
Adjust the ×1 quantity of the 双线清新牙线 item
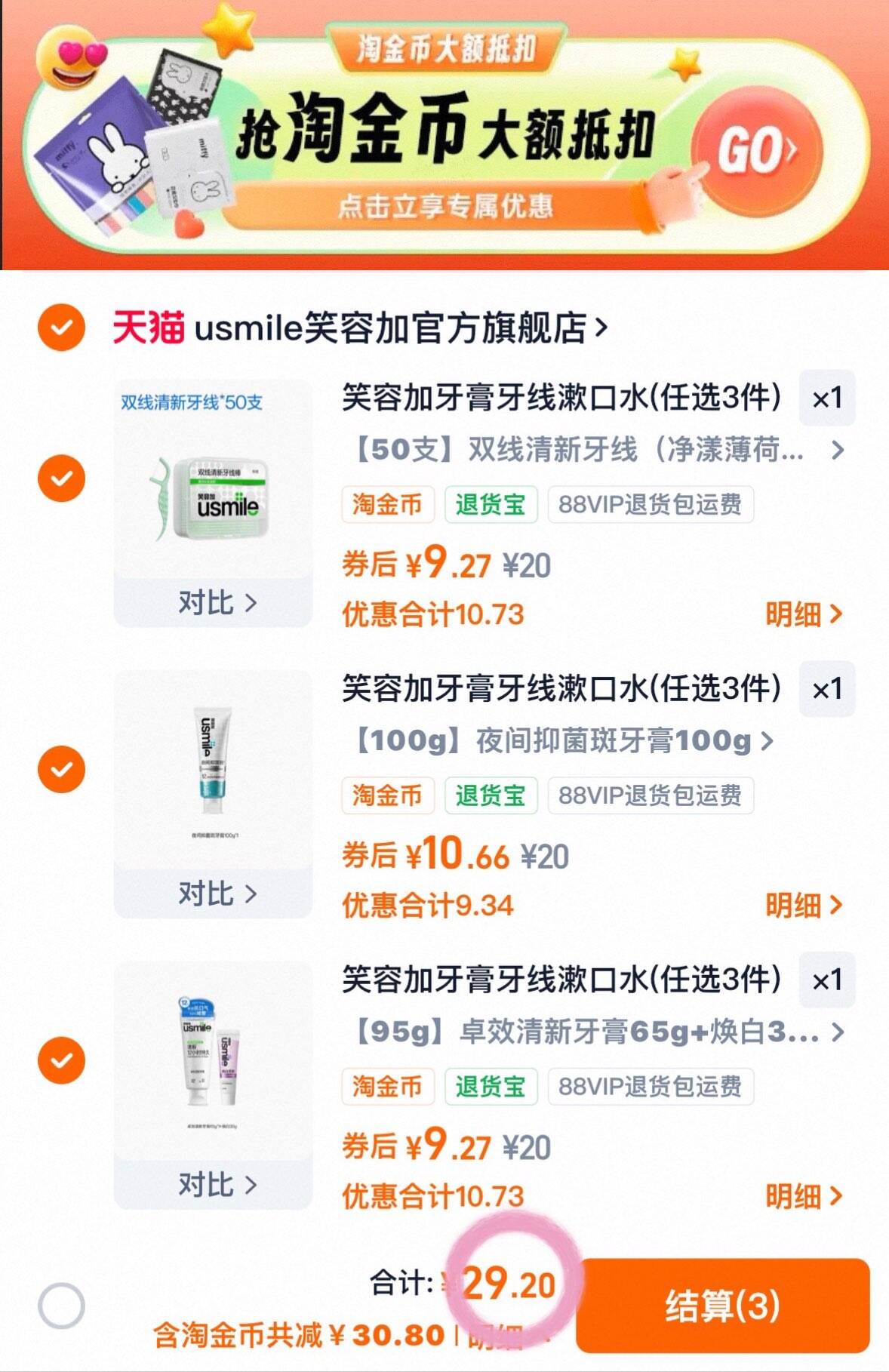pyautogui.click(x=826, y=398)
